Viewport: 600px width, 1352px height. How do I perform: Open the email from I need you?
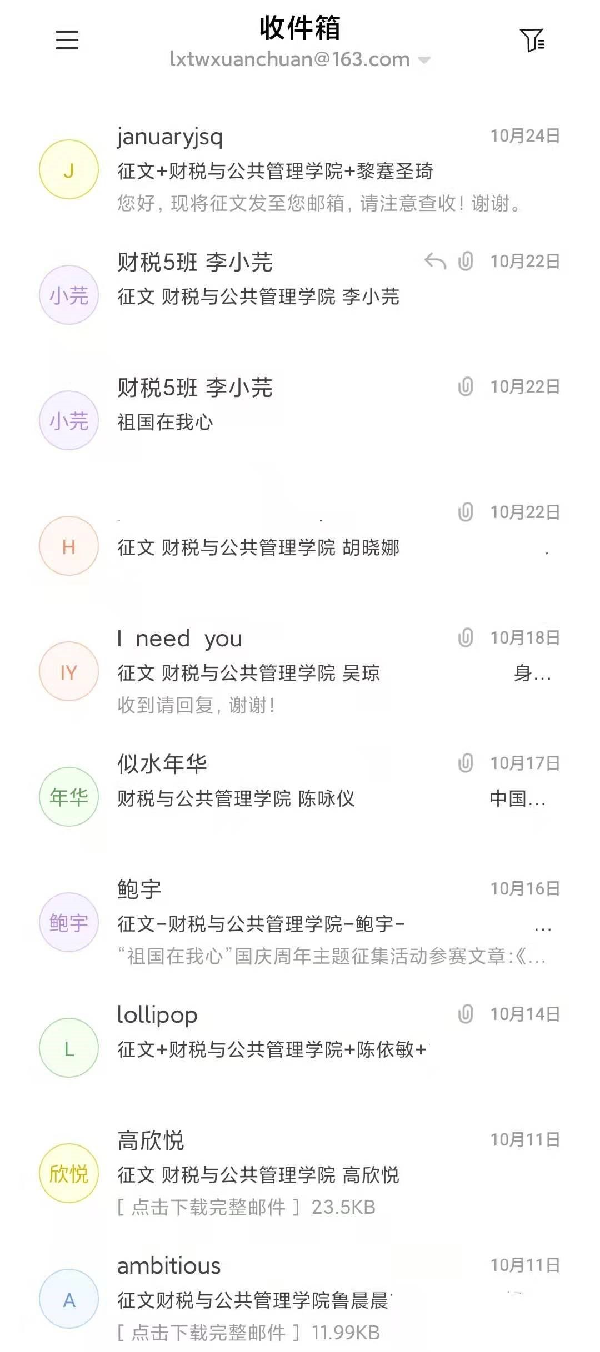pos(300,672)
